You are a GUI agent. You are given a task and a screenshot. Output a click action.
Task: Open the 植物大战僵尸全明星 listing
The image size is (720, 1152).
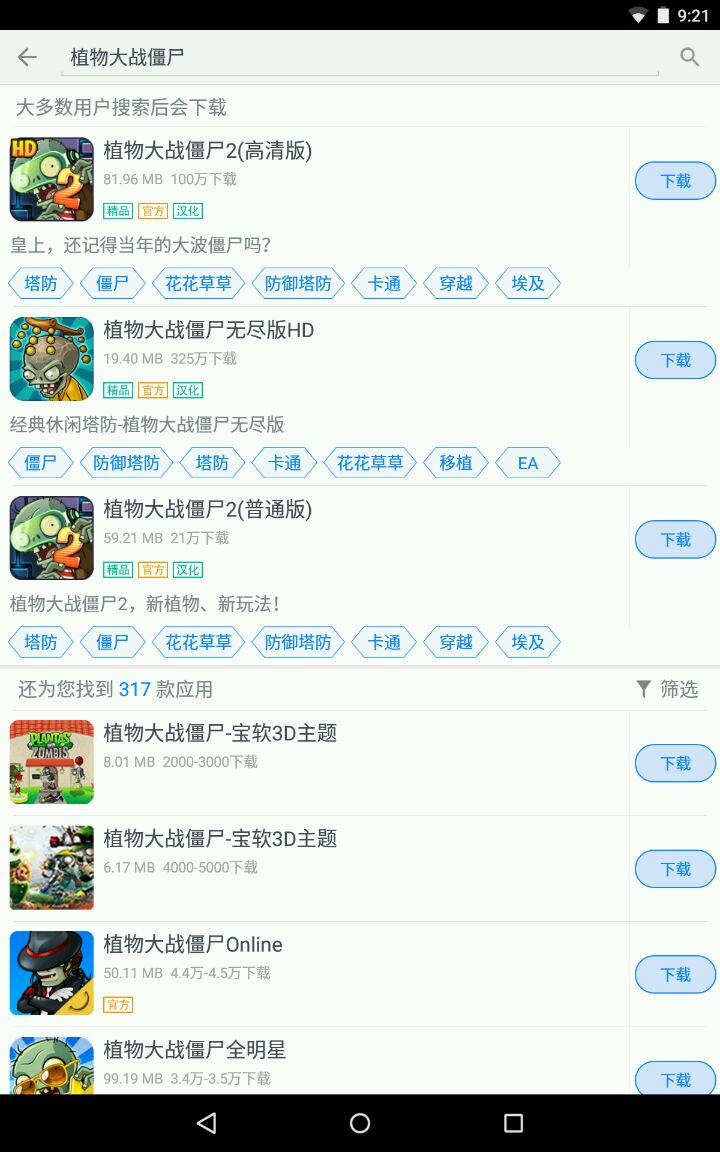(x=195, y=1050)
